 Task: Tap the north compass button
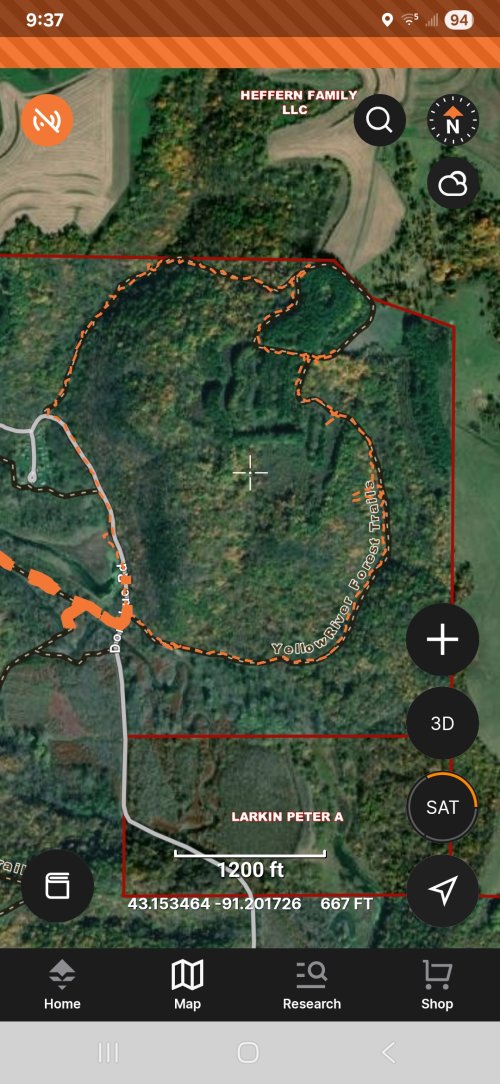(453, 120)
